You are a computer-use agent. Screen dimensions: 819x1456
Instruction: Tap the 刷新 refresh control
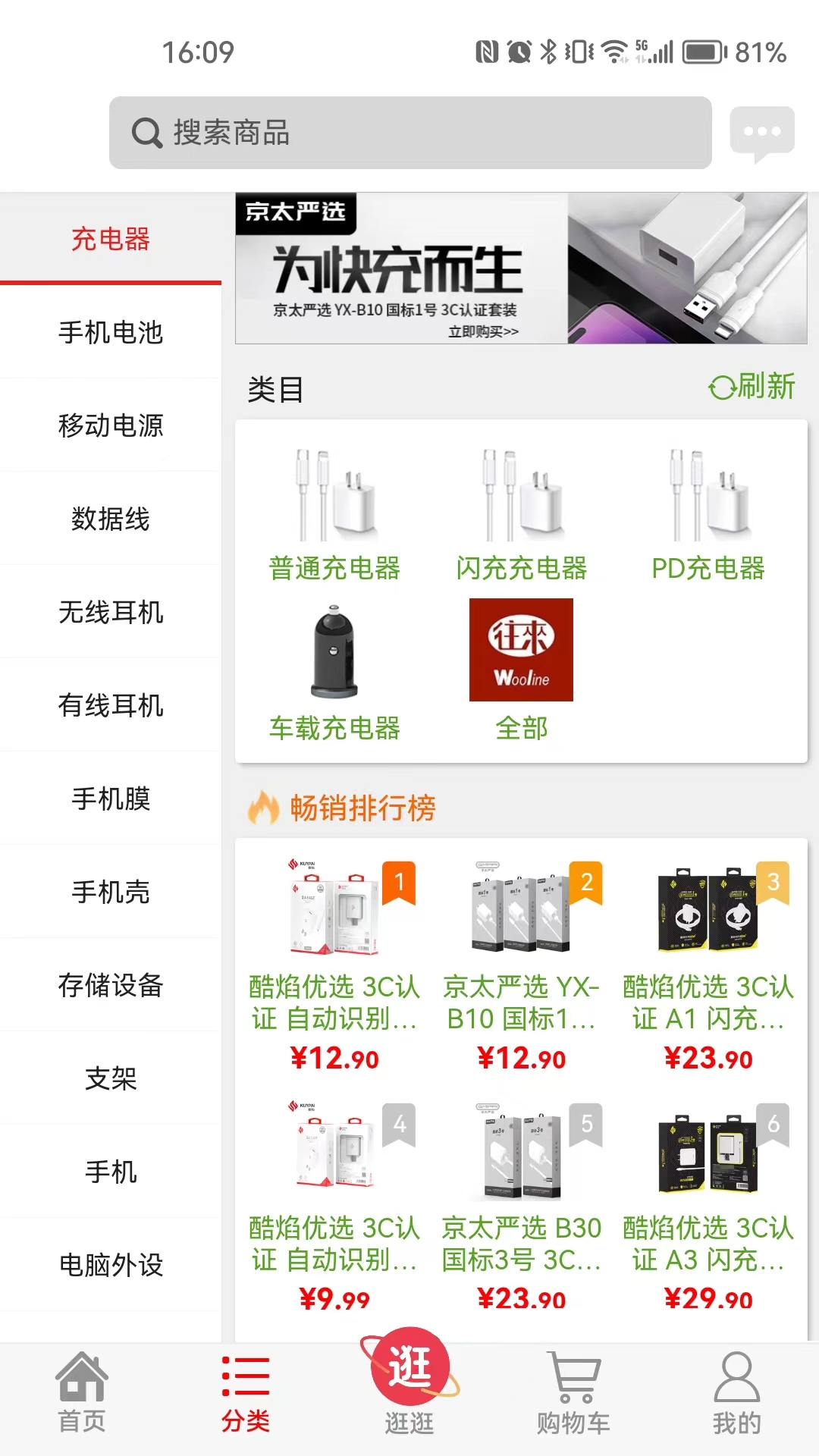pos(752,387)
